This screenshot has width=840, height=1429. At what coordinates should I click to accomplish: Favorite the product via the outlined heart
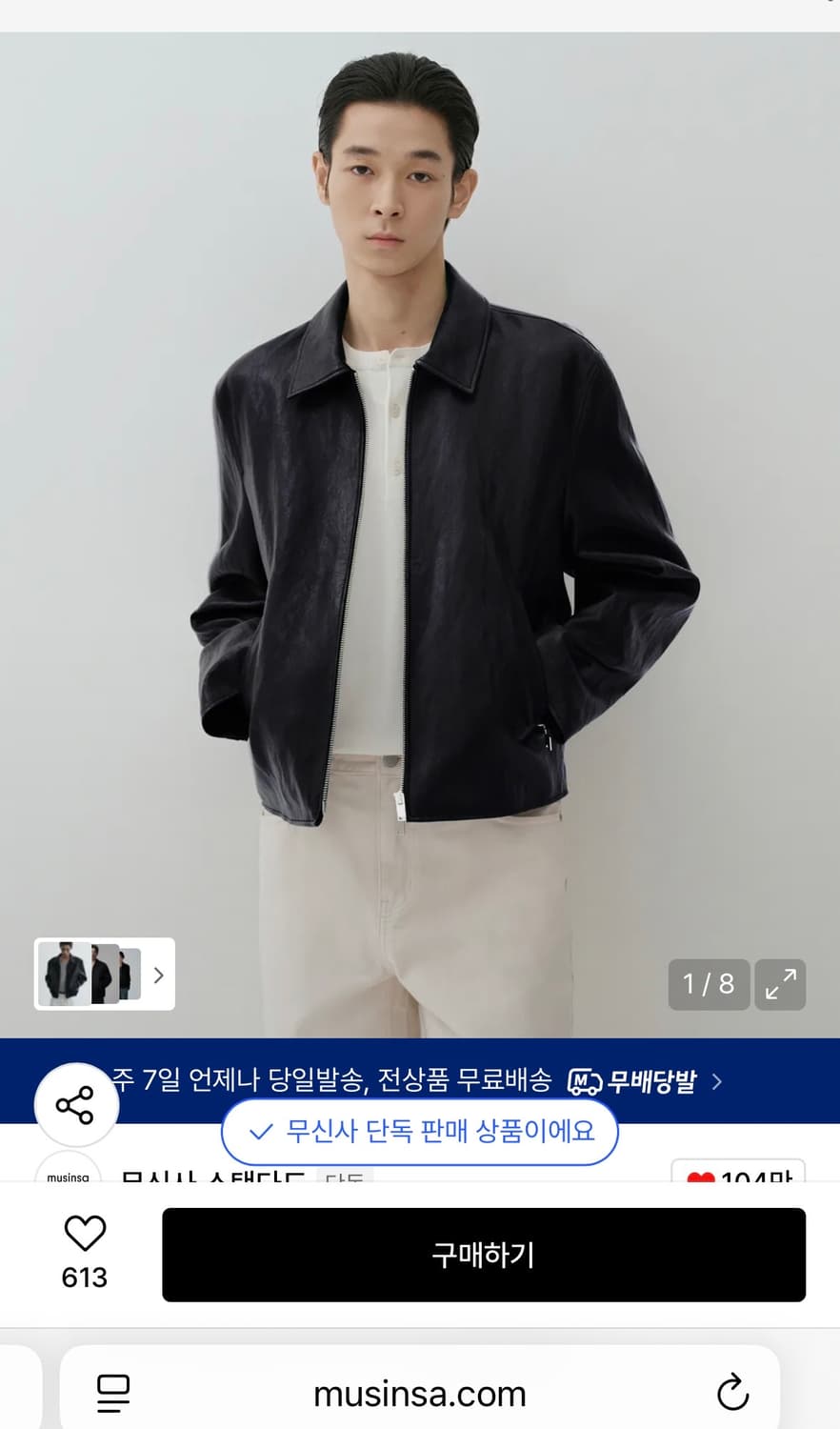pyautogui.click(x=85, y=1232)
